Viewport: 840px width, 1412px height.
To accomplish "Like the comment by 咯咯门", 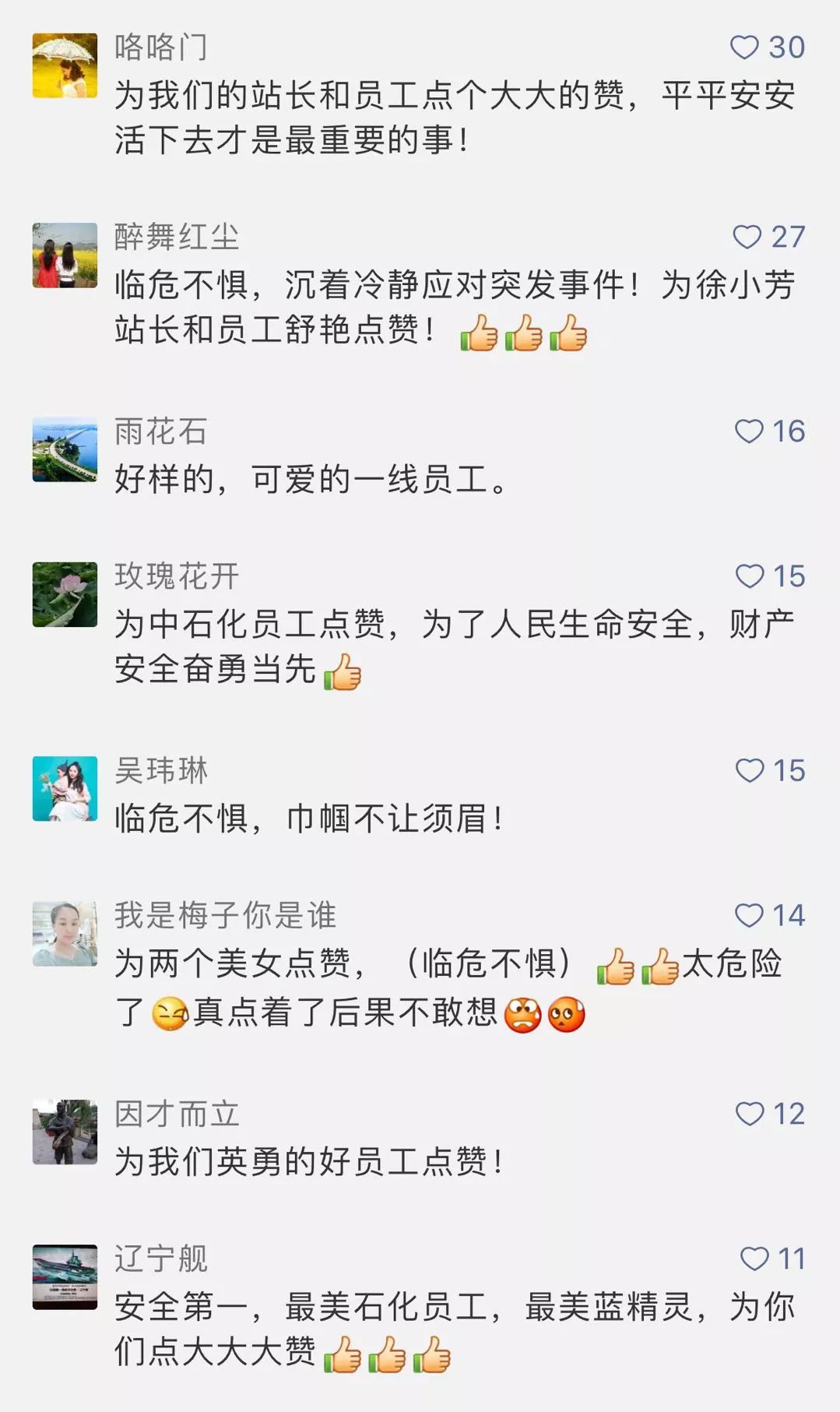I will (744, 48).
